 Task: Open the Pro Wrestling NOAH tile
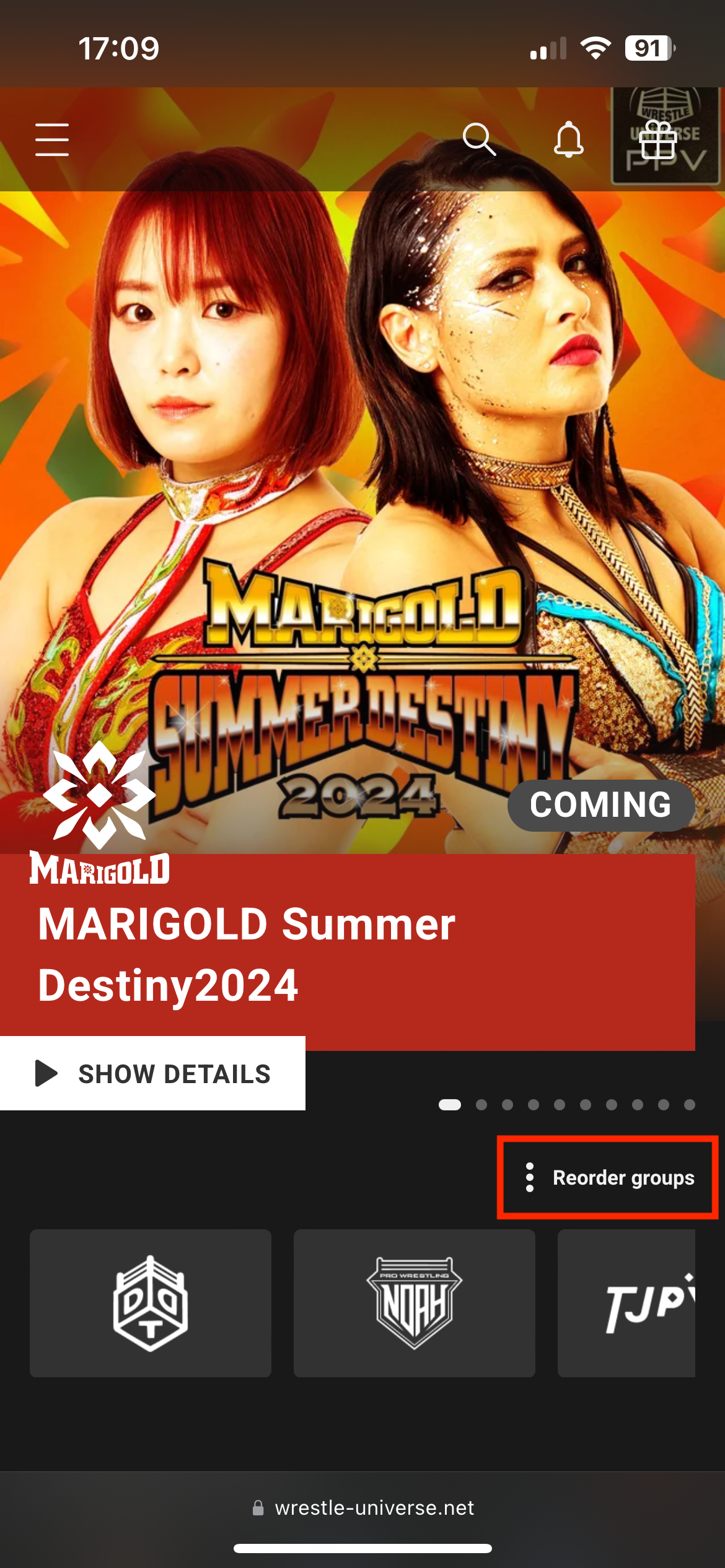pos(414,1303)
